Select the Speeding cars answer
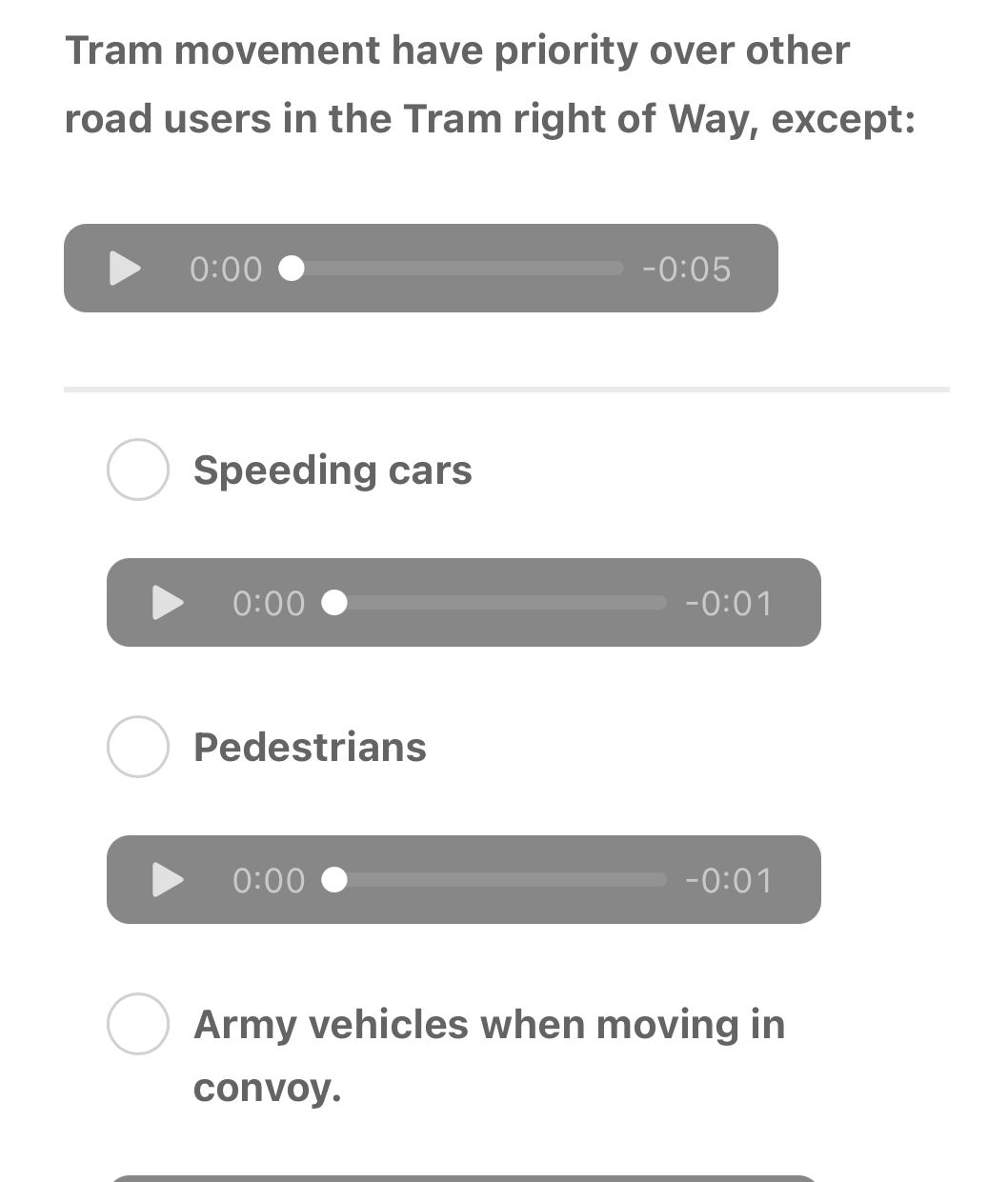Screen dimensions: 1008x1182 tap(137, 470)
